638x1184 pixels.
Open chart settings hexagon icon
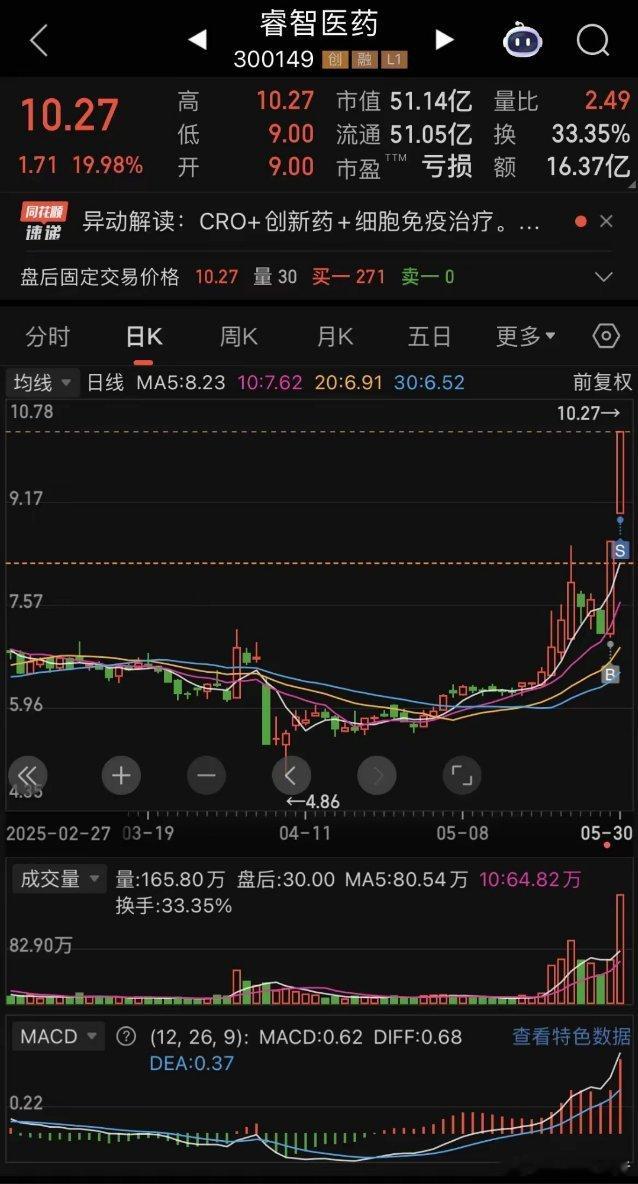(x=606, y=337)
